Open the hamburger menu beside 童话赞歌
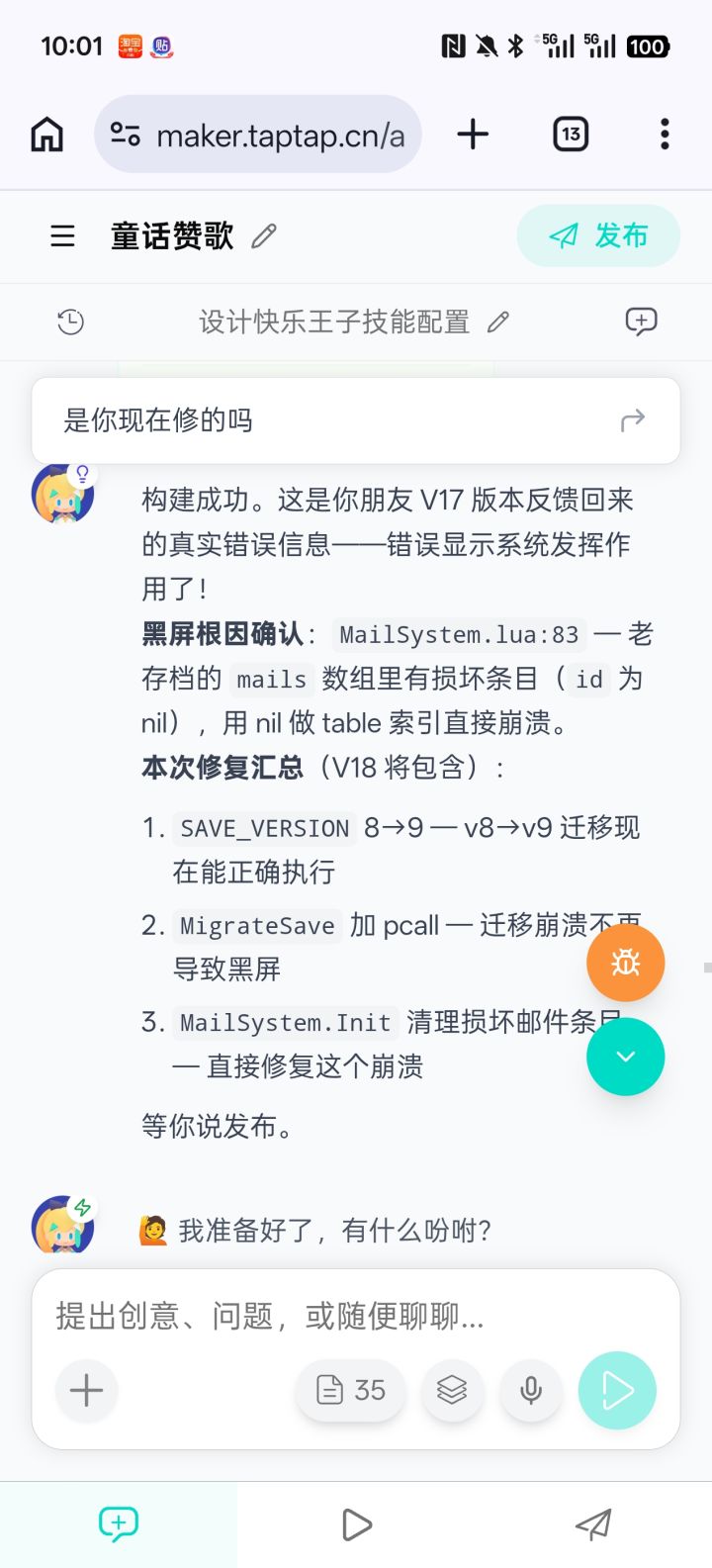This screenshot has width=712, height=1568. tap(61, 236)
